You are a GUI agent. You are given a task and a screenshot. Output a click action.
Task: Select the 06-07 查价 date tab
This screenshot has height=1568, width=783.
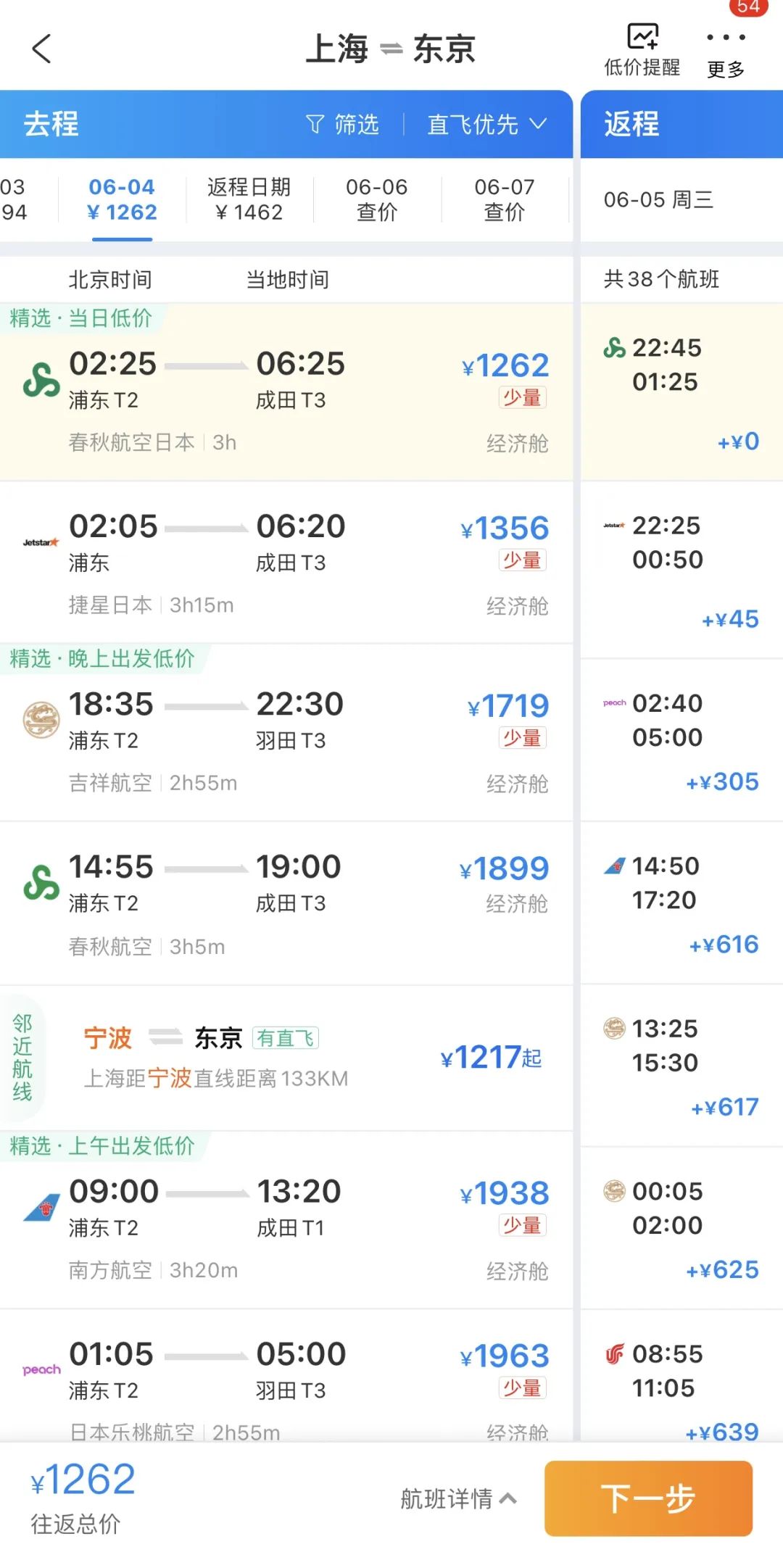pos(504,199)
